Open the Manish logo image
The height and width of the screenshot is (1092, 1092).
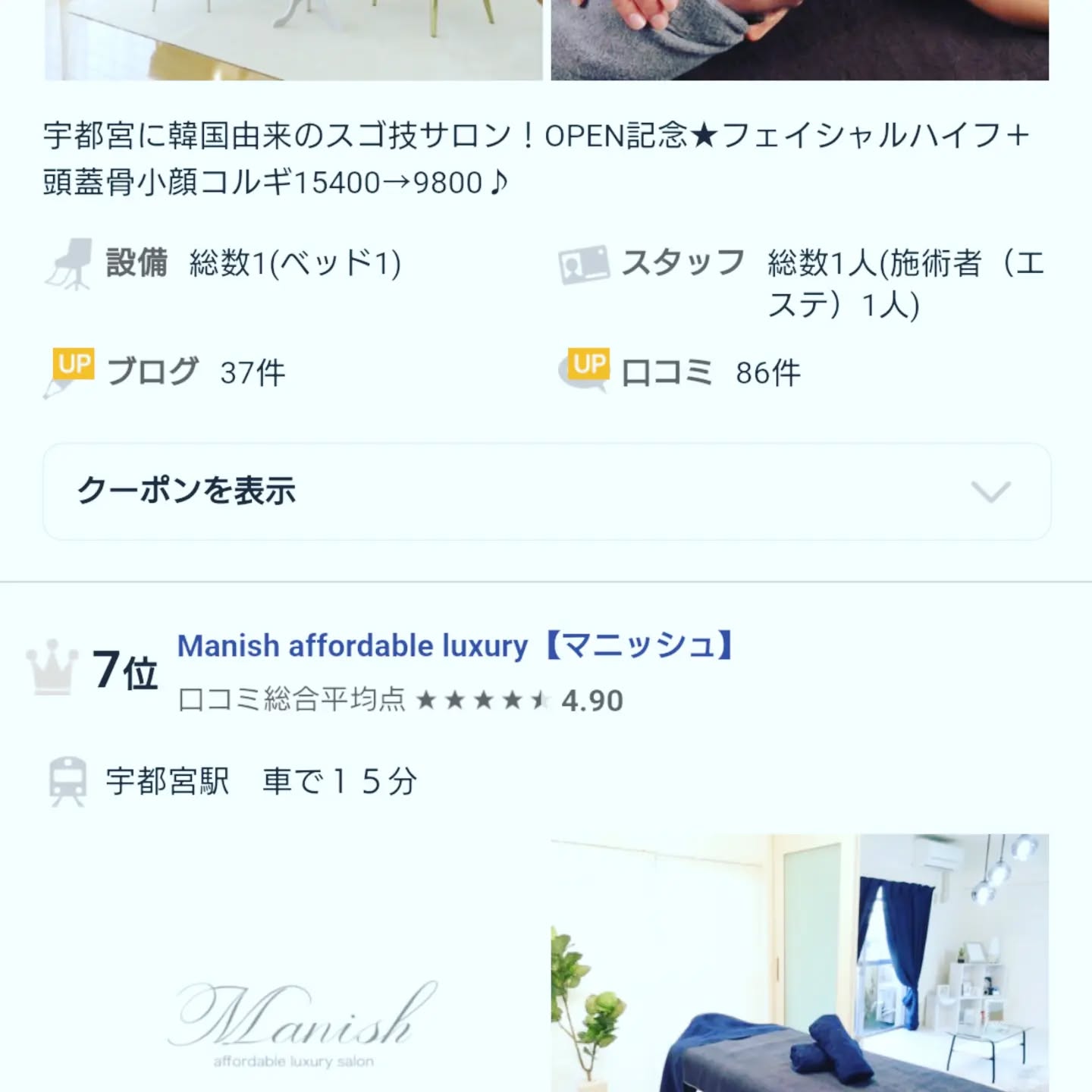294,986
